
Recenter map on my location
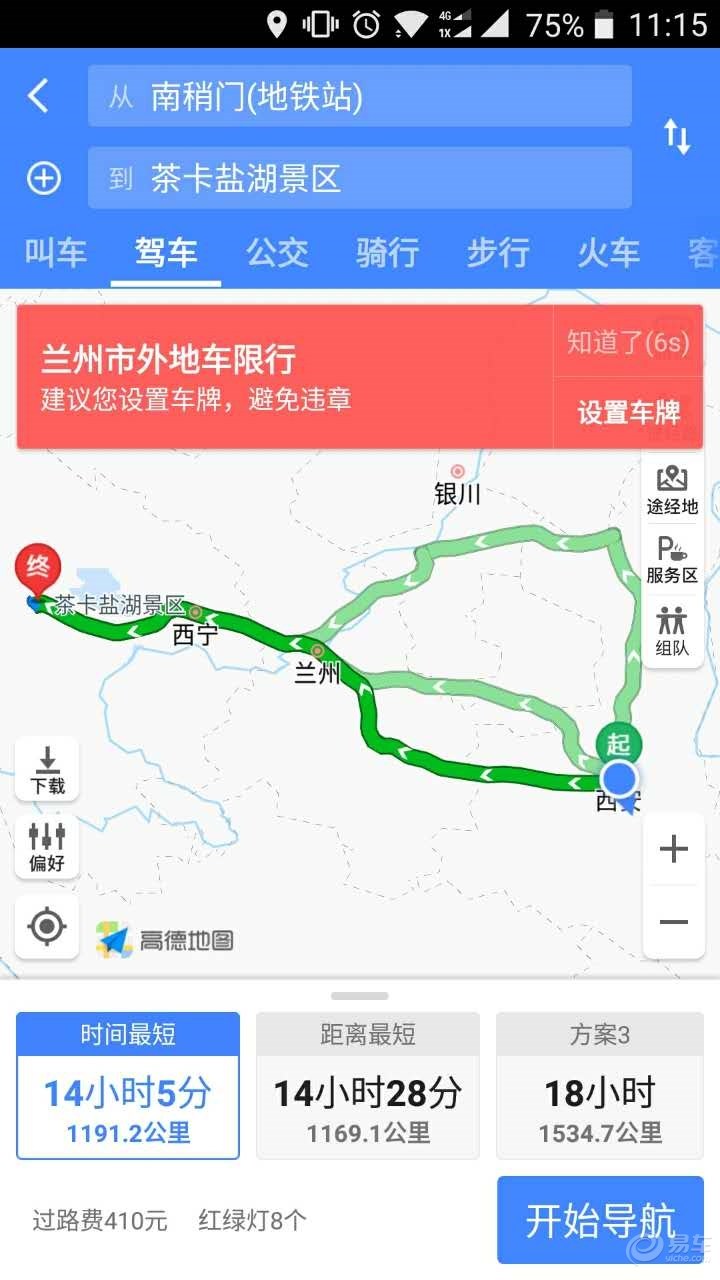point(47,927)
